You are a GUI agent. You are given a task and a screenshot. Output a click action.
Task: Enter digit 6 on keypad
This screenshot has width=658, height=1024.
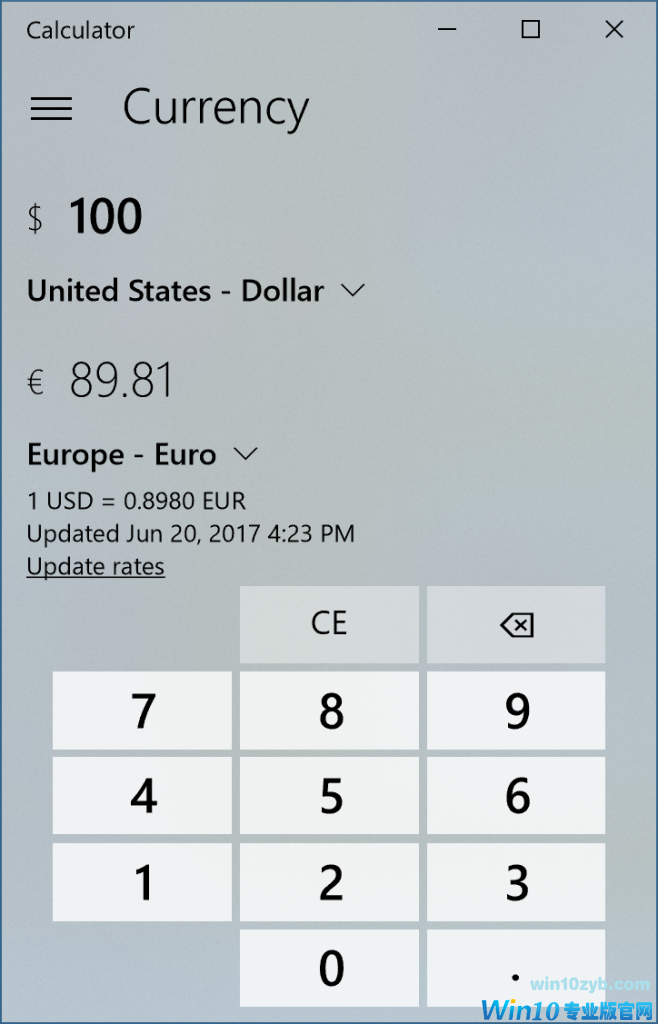coord(516,795)
